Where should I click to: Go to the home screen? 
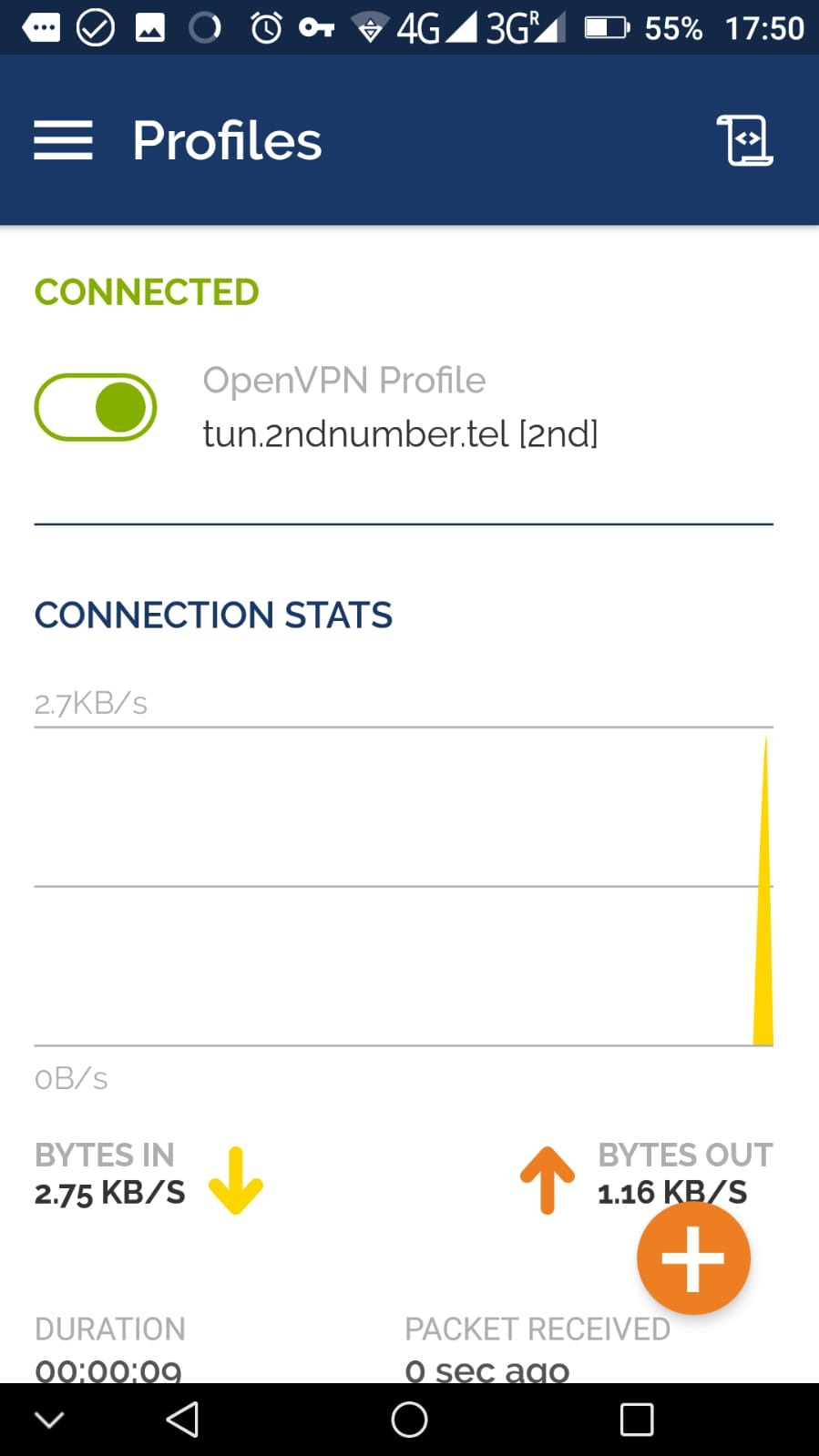click(x=409, y=1419)
